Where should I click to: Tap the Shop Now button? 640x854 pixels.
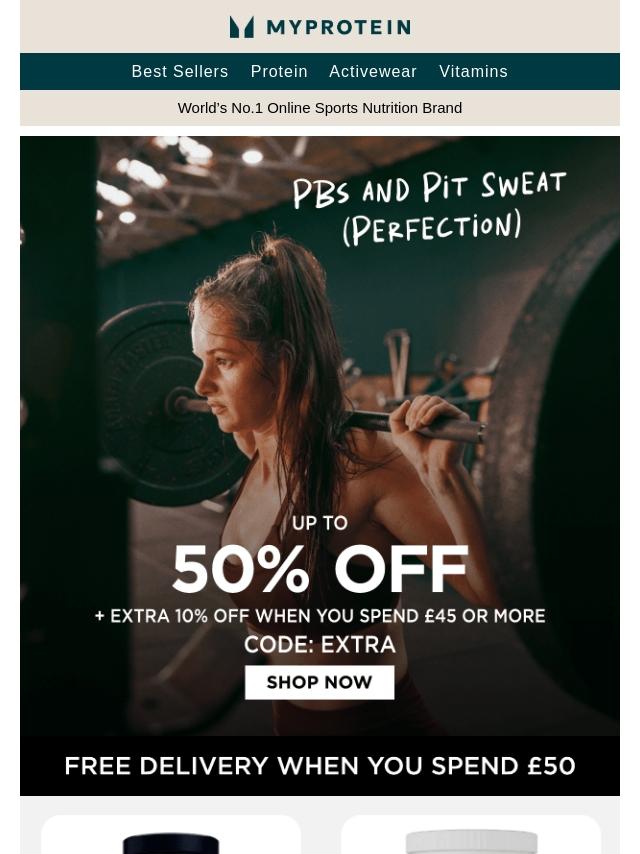pyautogui.click(x=320, y=683)
